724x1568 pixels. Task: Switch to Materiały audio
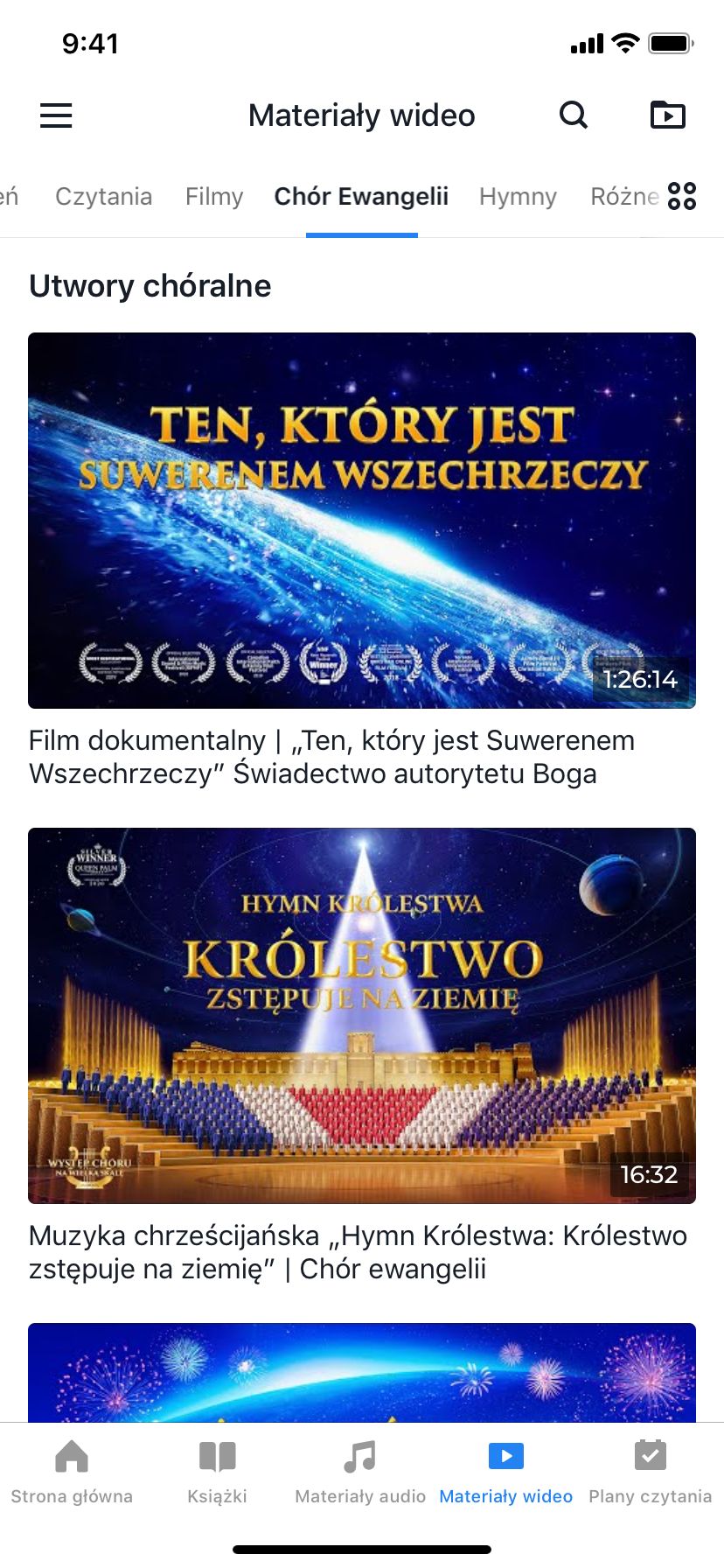pyautogui.click(x=360, y=1472)
